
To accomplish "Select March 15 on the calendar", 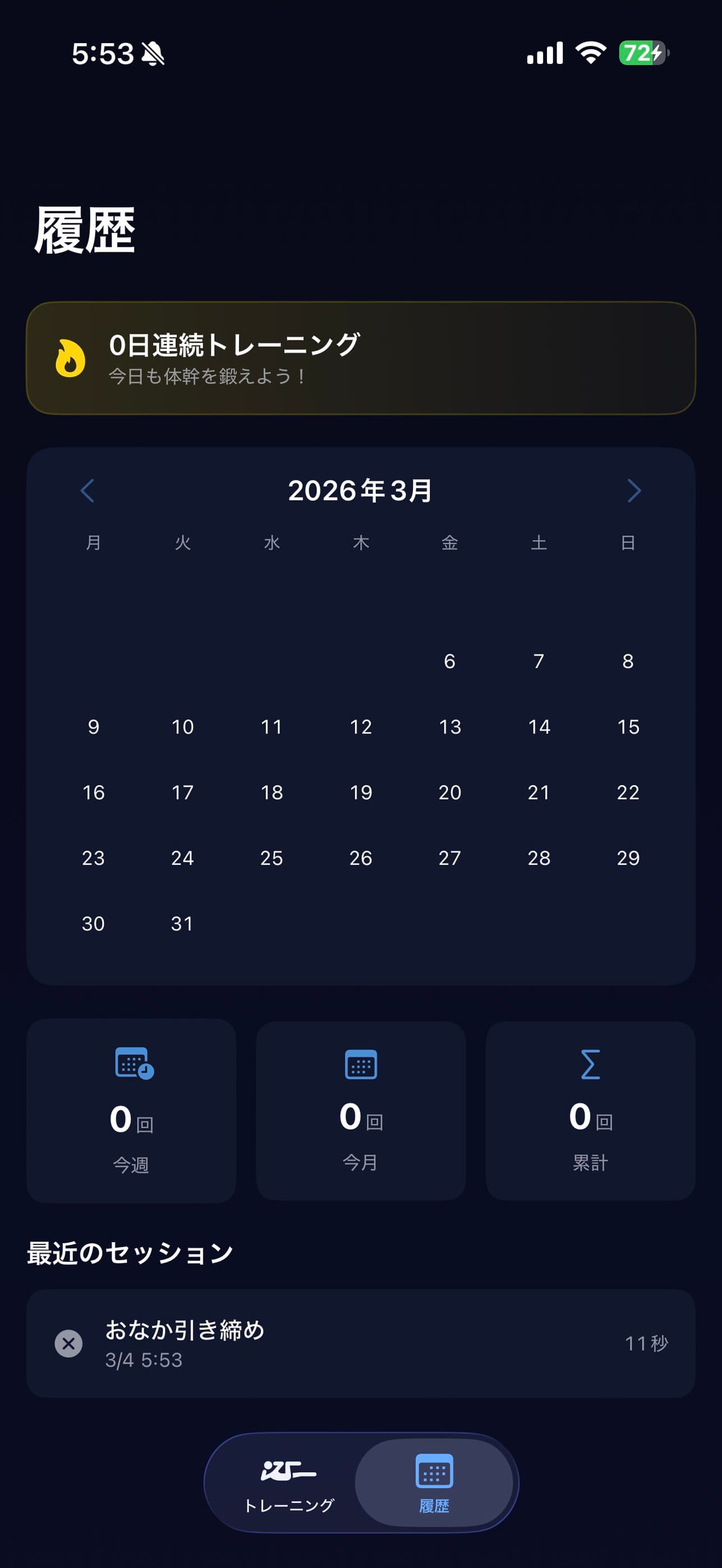I will coord(628,727).
